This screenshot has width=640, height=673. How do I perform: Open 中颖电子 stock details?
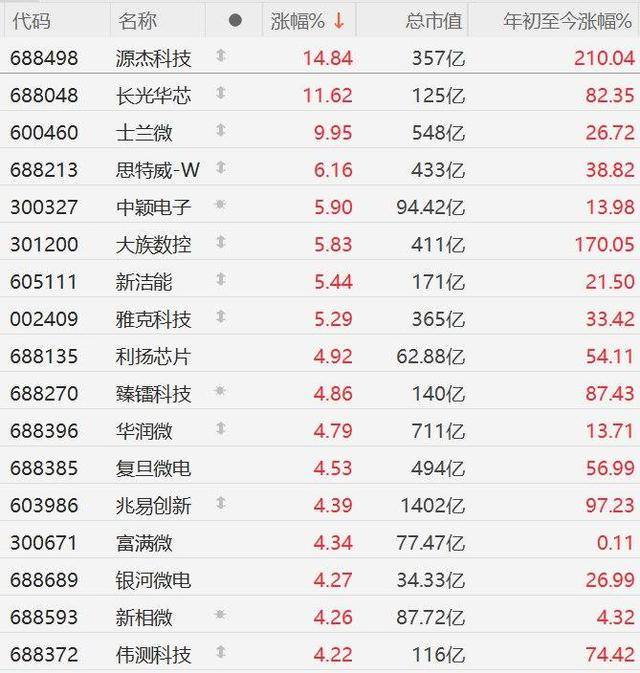pos(153,207)
